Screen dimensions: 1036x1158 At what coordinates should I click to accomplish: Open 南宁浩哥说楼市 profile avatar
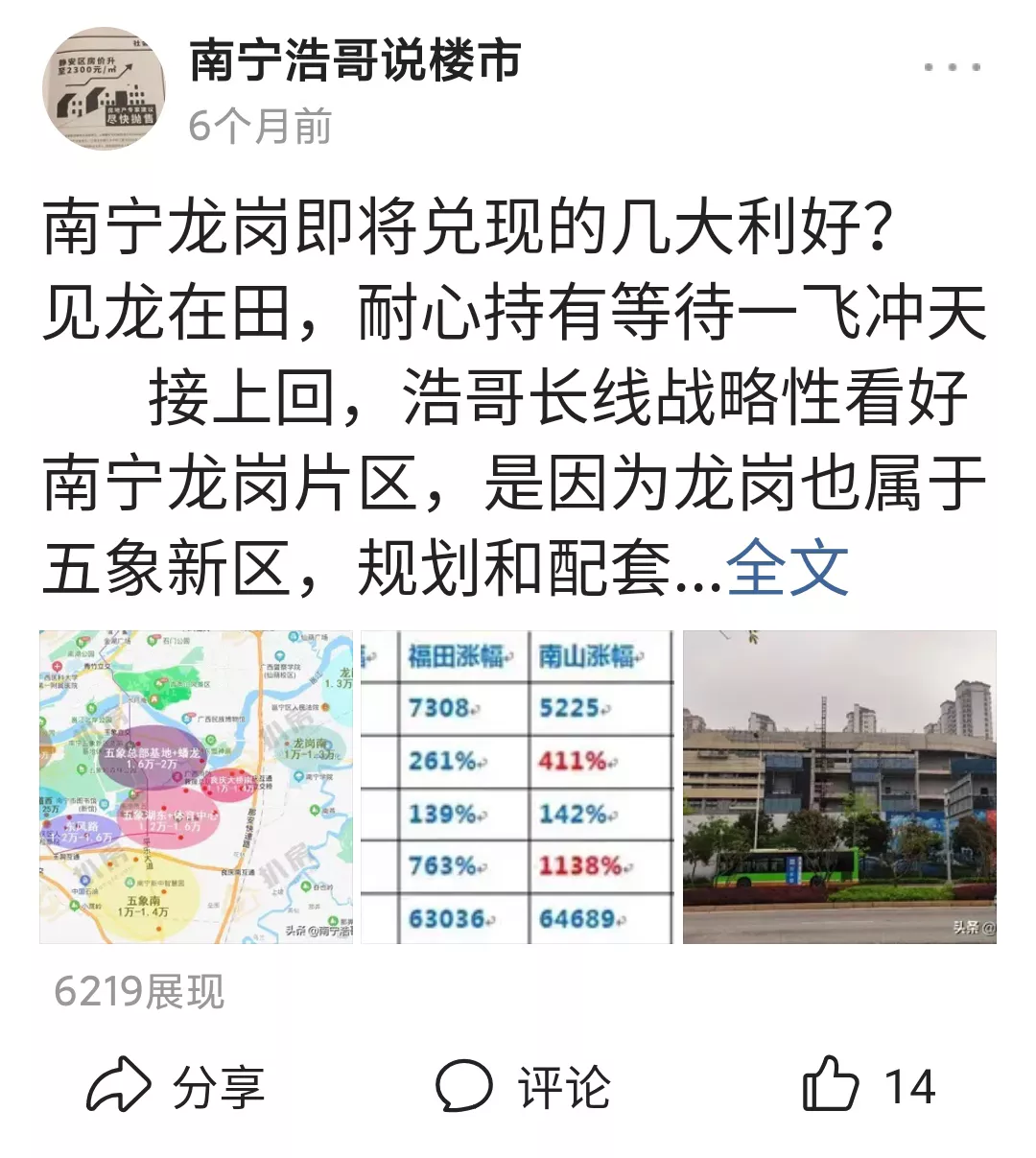click(x=105, y=88)
